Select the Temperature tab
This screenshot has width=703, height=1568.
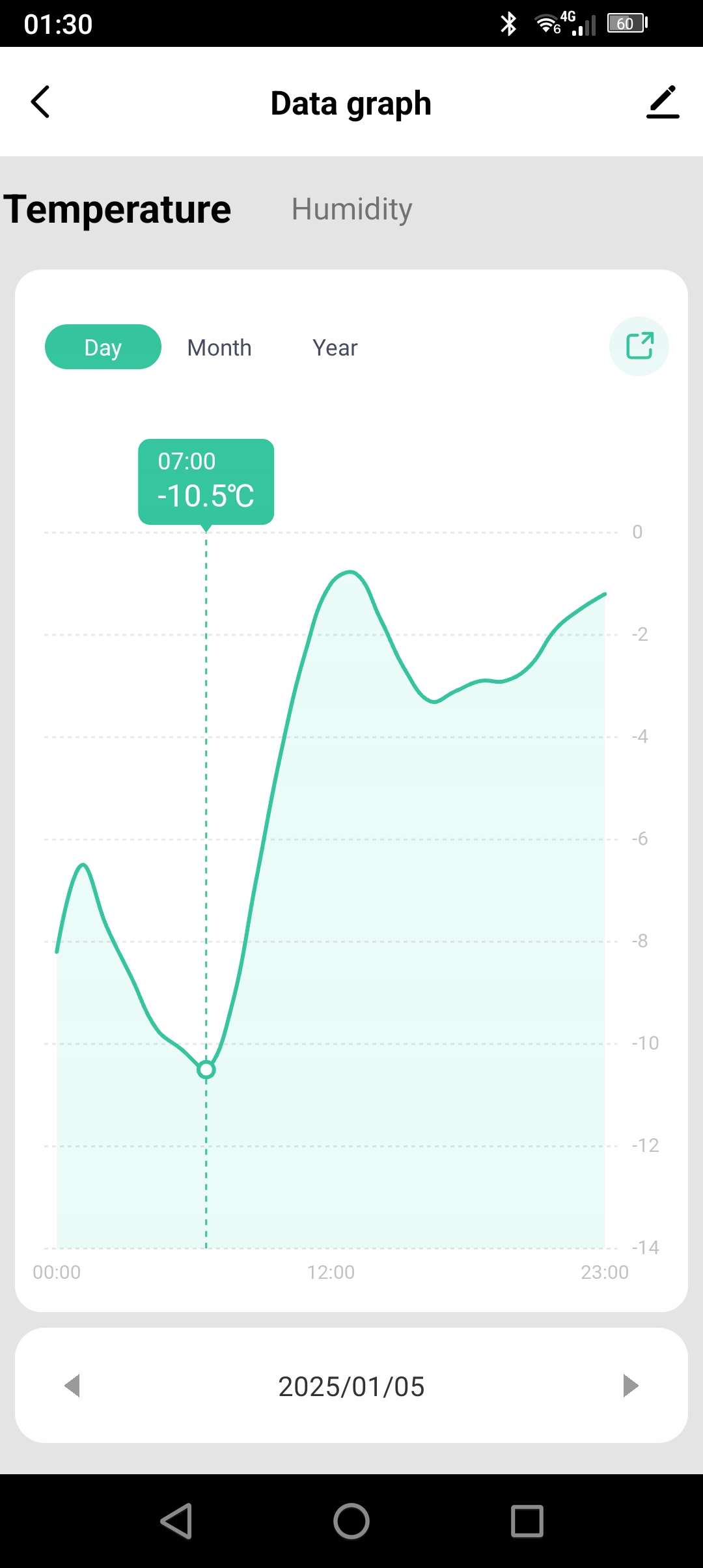118,210
